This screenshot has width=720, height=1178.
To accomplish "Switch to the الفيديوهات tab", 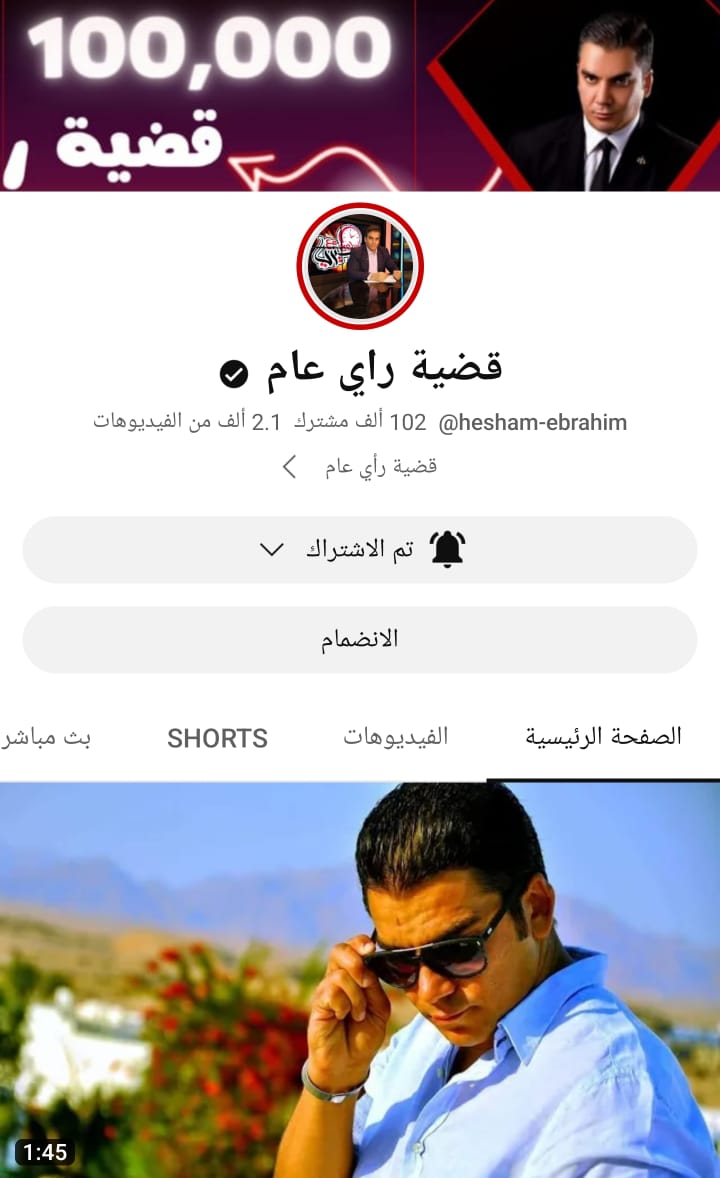I will (x=396, y=737).
